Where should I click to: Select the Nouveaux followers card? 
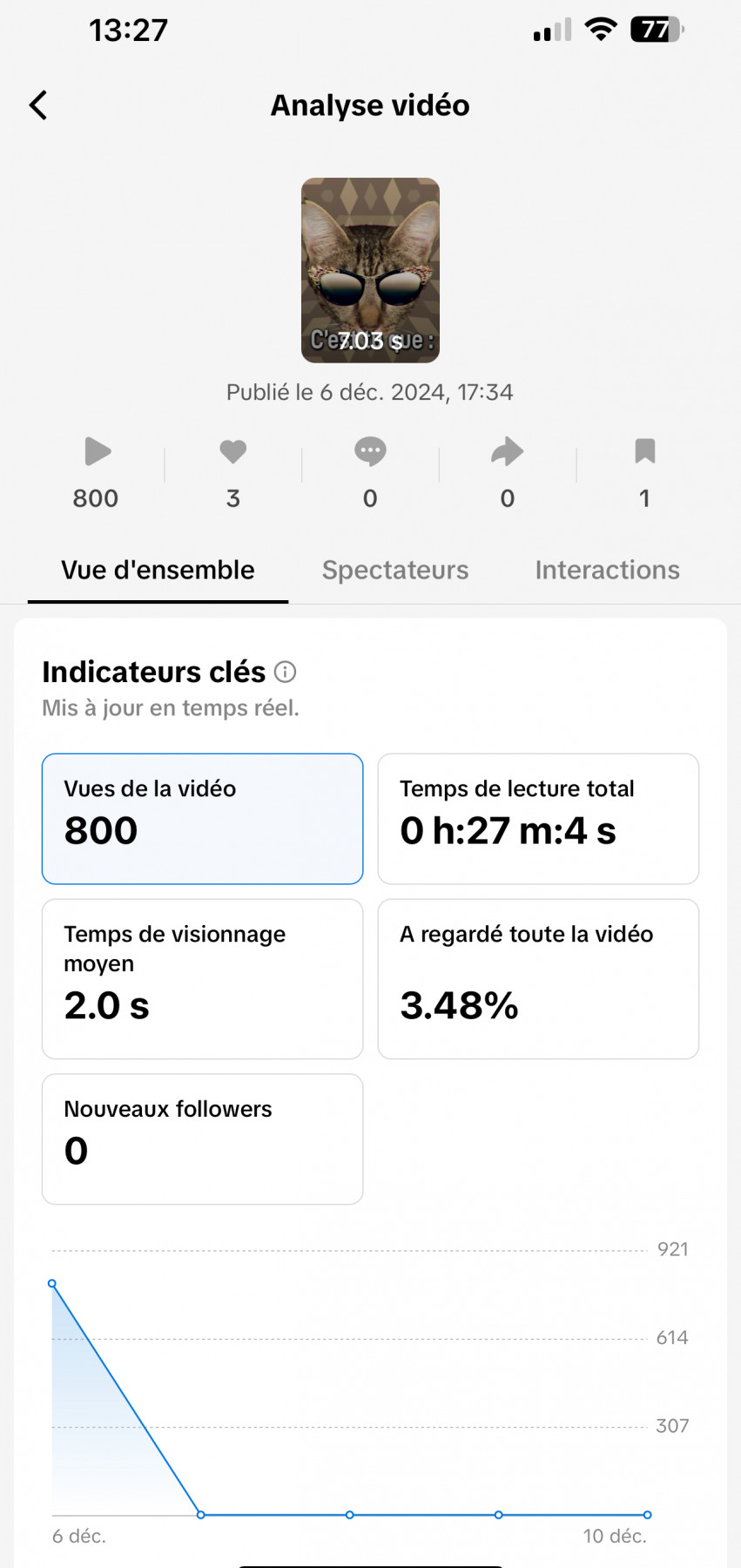tap(202, 1139)
